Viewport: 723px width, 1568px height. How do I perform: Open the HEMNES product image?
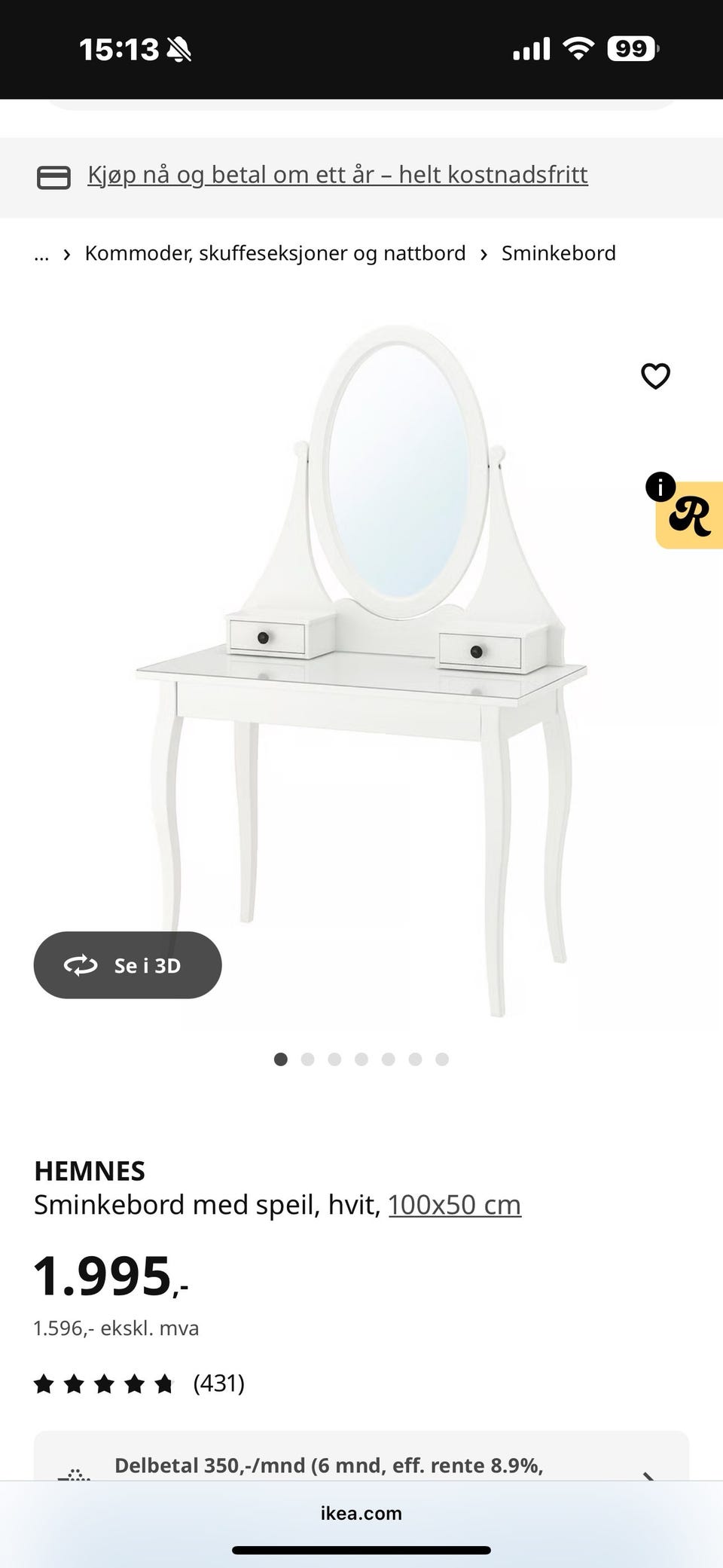(x=361, y=671)
